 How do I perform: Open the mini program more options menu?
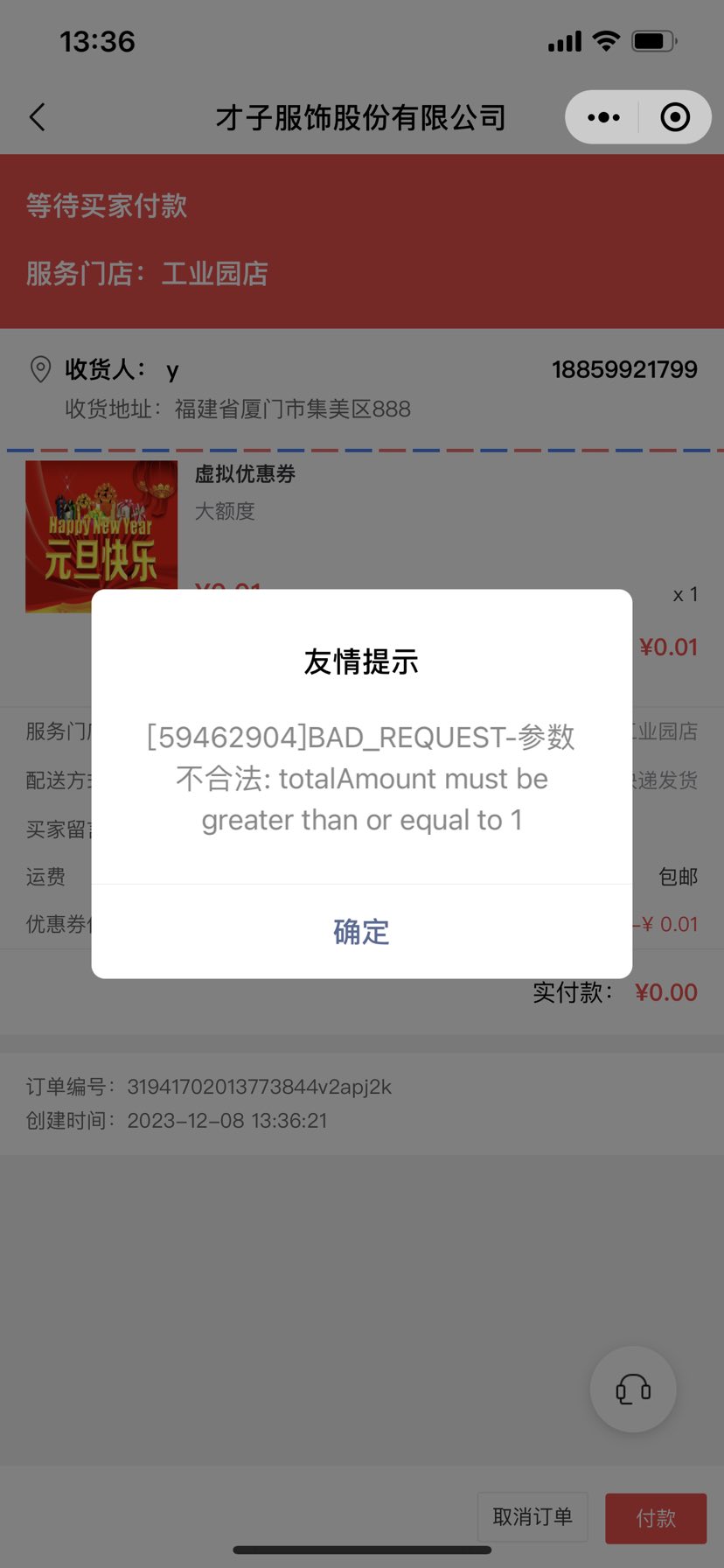pos(603,117)
